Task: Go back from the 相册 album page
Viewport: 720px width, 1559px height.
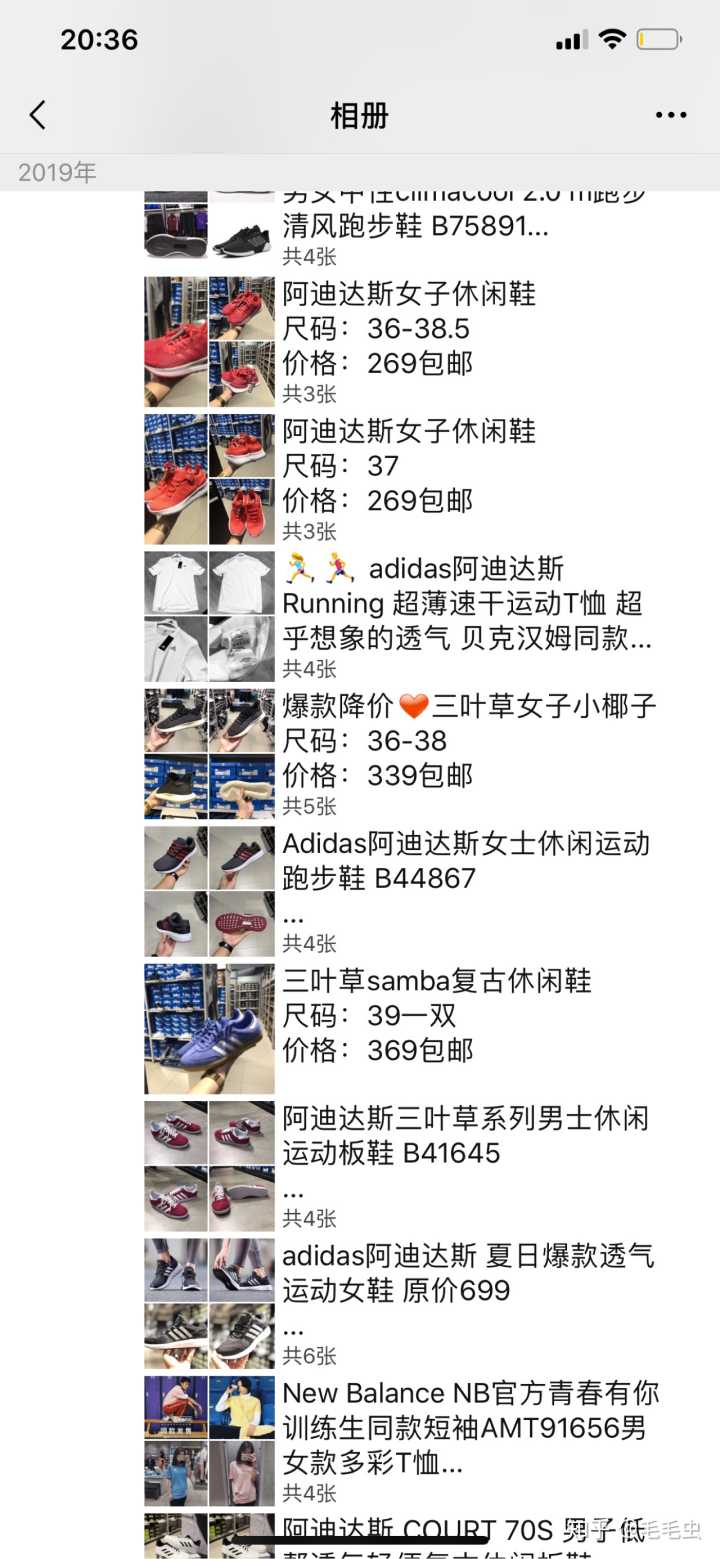Action: (x=38, y=116)
